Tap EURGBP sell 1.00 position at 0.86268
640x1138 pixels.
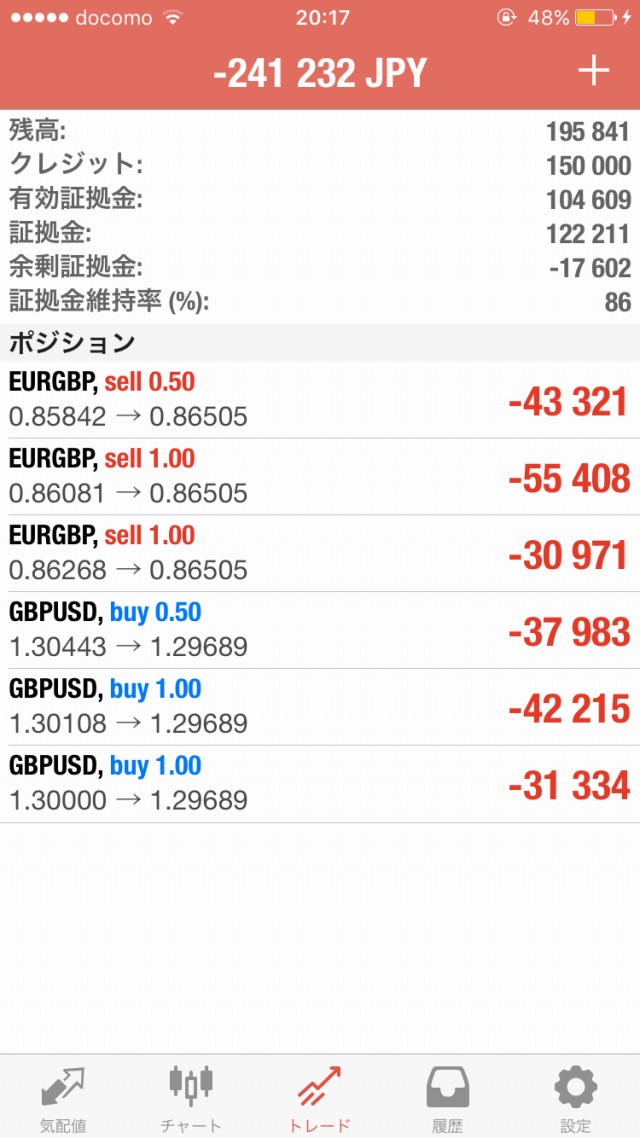[x=320, y=554]
